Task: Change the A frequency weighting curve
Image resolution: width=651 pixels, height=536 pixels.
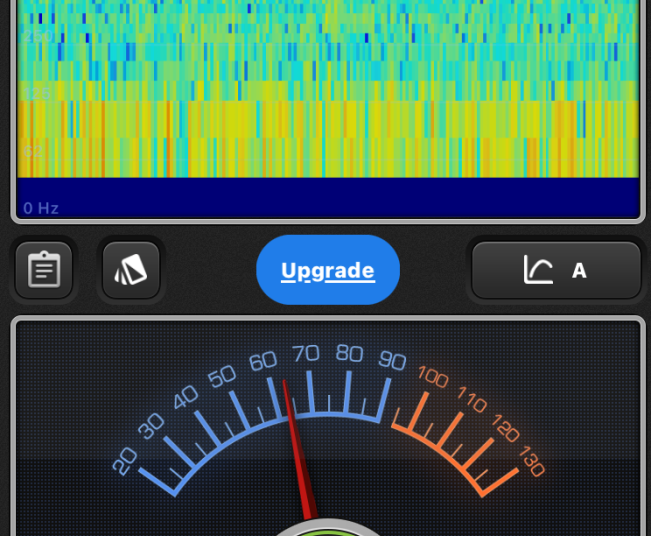Action: pos(556,270)
